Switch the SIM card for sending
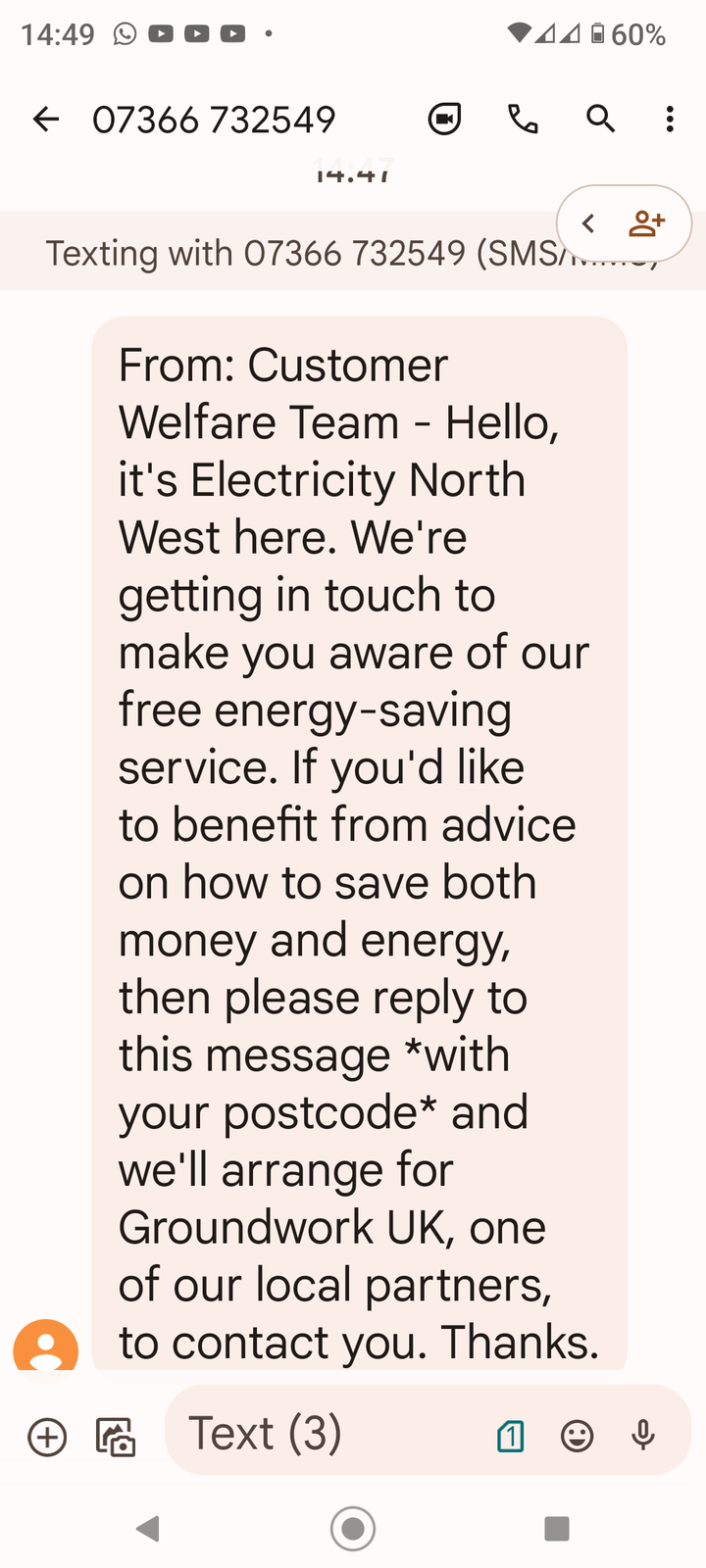706x1568 pixels. coord(511,1437)
